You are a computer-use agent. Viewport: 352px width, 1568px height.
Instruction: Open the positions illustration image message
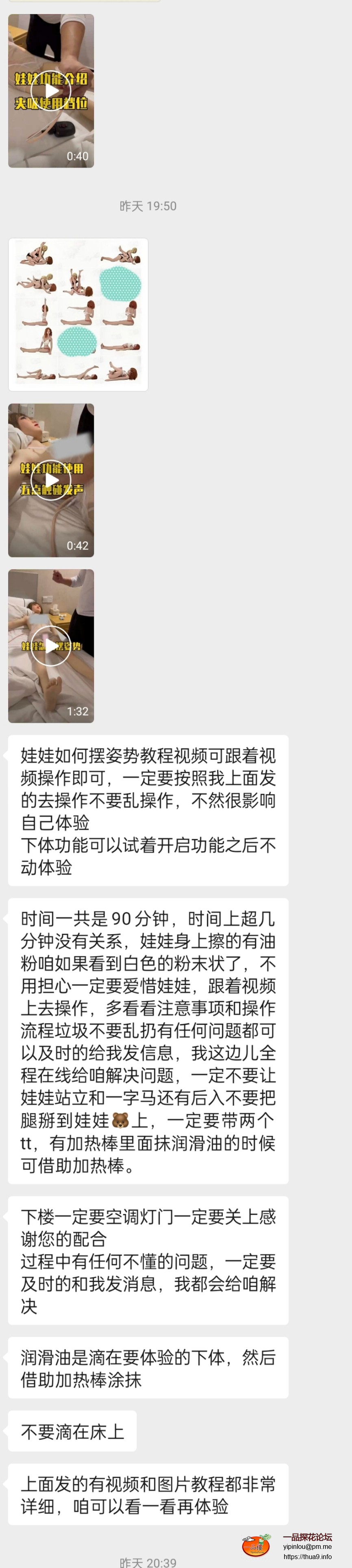click(x=78, y=314)
